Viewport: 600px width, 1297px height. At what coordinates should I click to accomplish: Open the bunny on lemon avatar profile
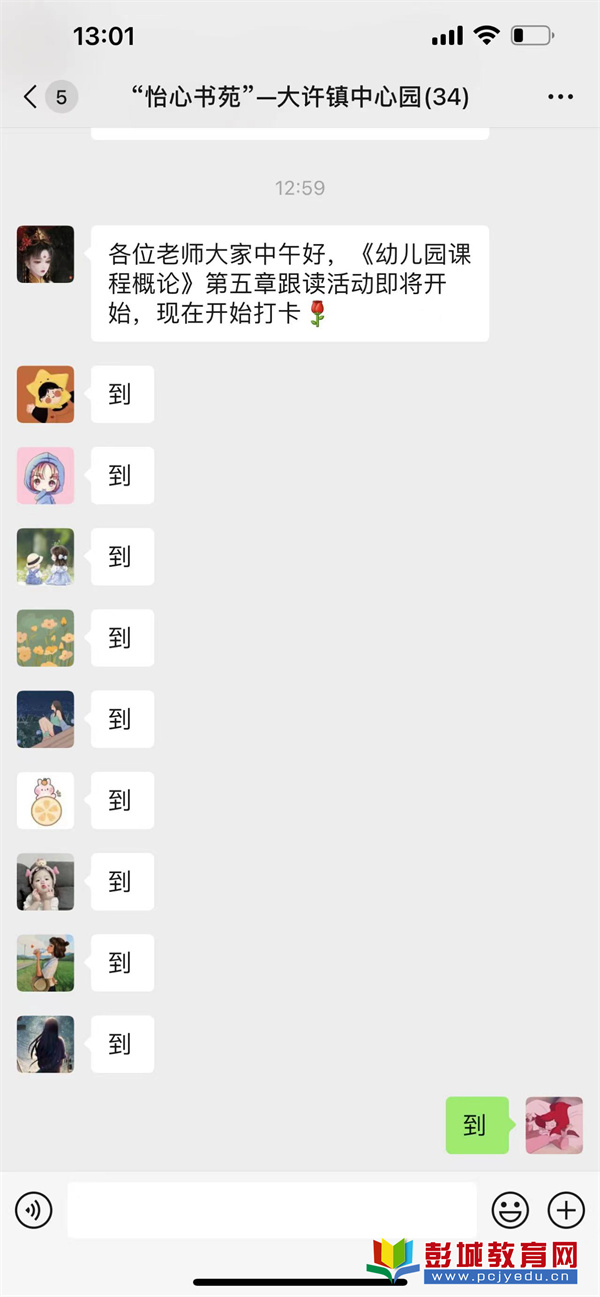click(45, 800)
